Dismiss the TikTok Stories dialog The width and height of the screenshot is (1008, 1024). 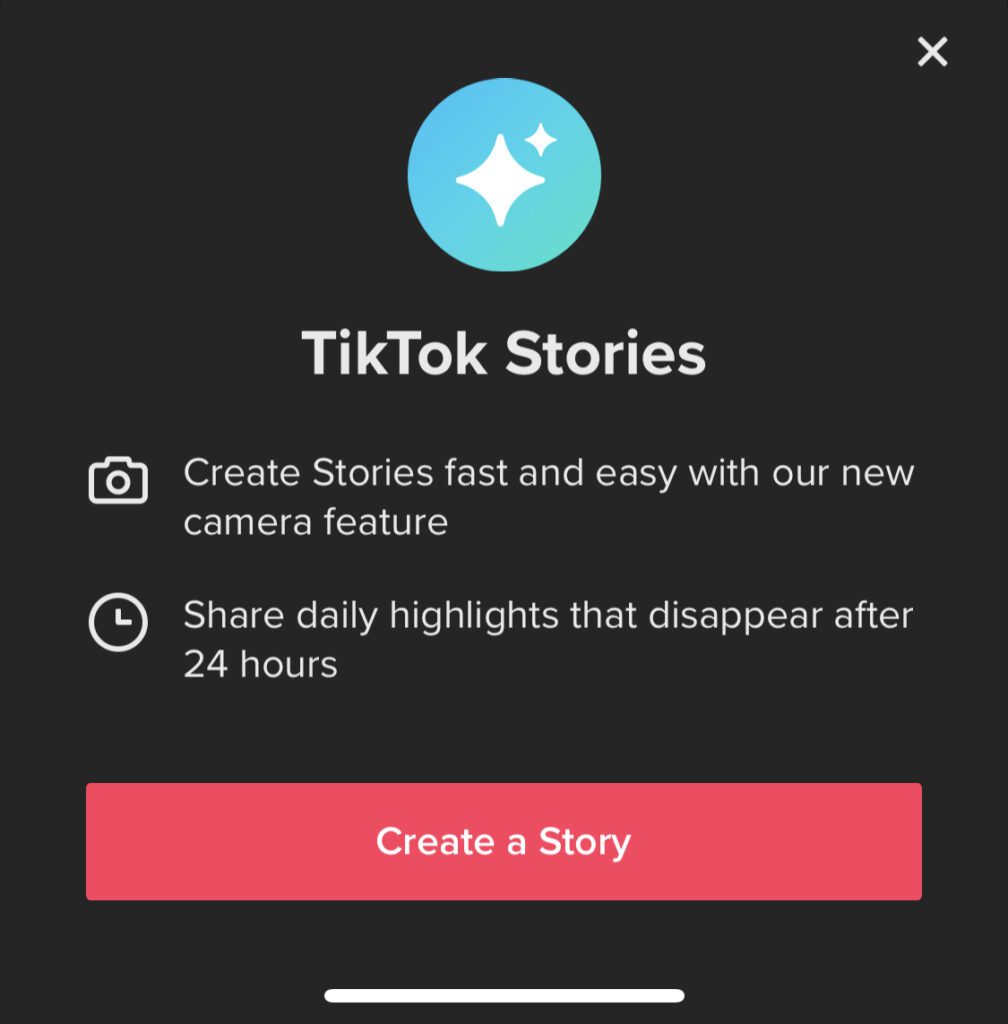(932, 52)
